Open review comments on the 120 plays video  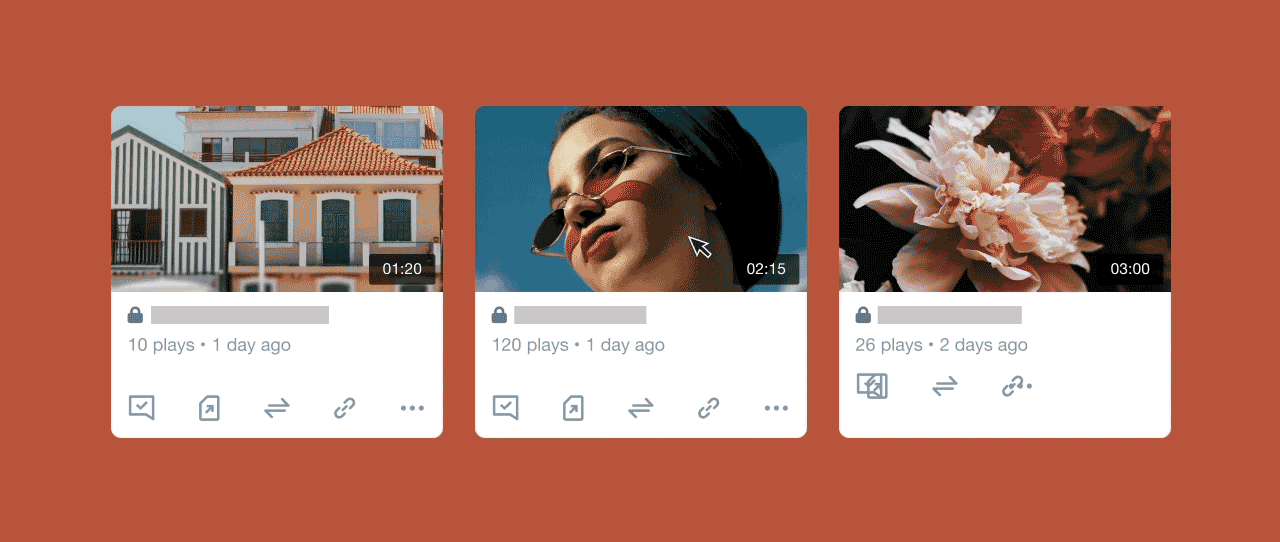(x=506, y=408)
